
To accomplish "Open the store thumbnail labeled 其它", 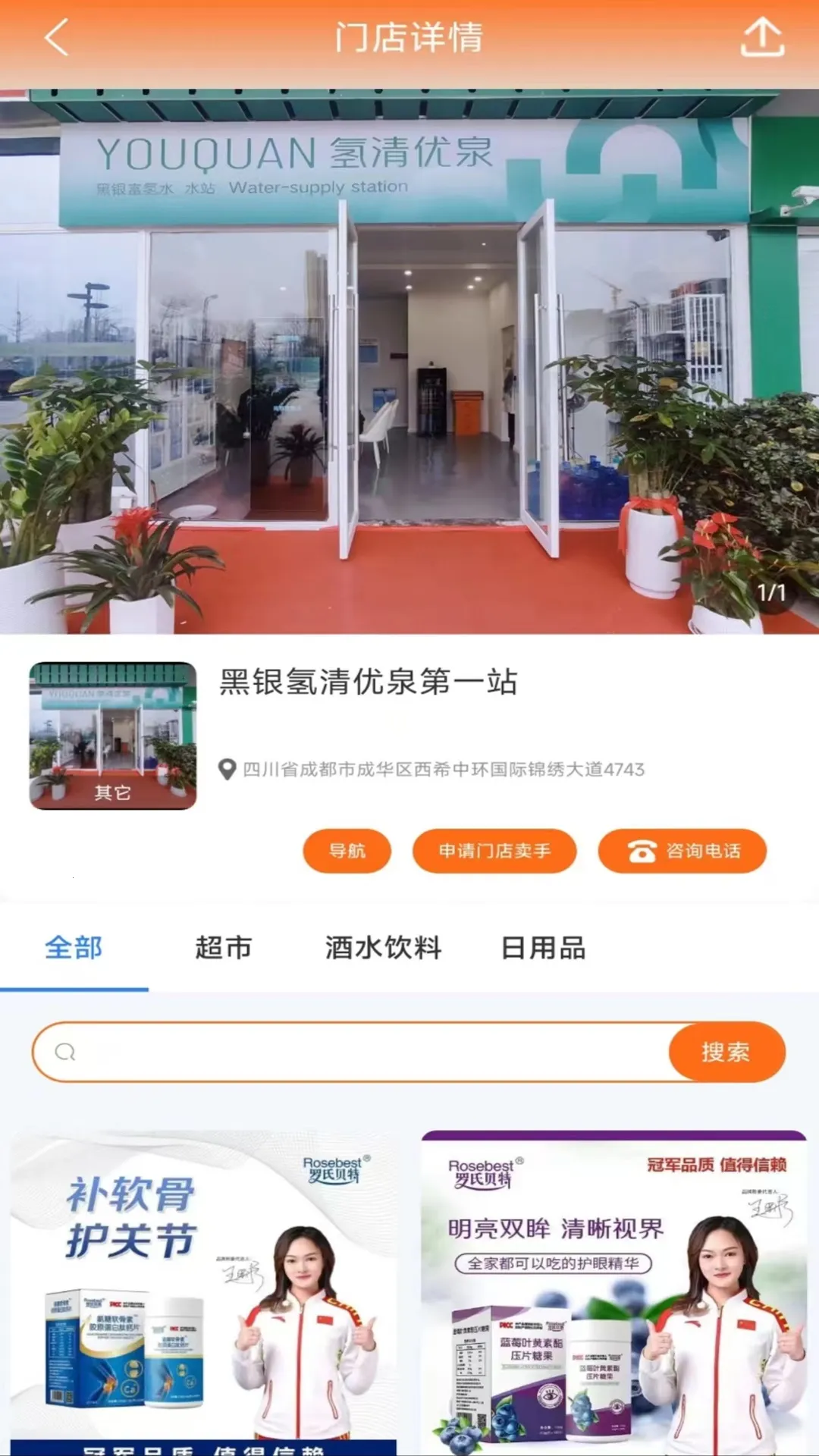I will click(x=113, y=735).
